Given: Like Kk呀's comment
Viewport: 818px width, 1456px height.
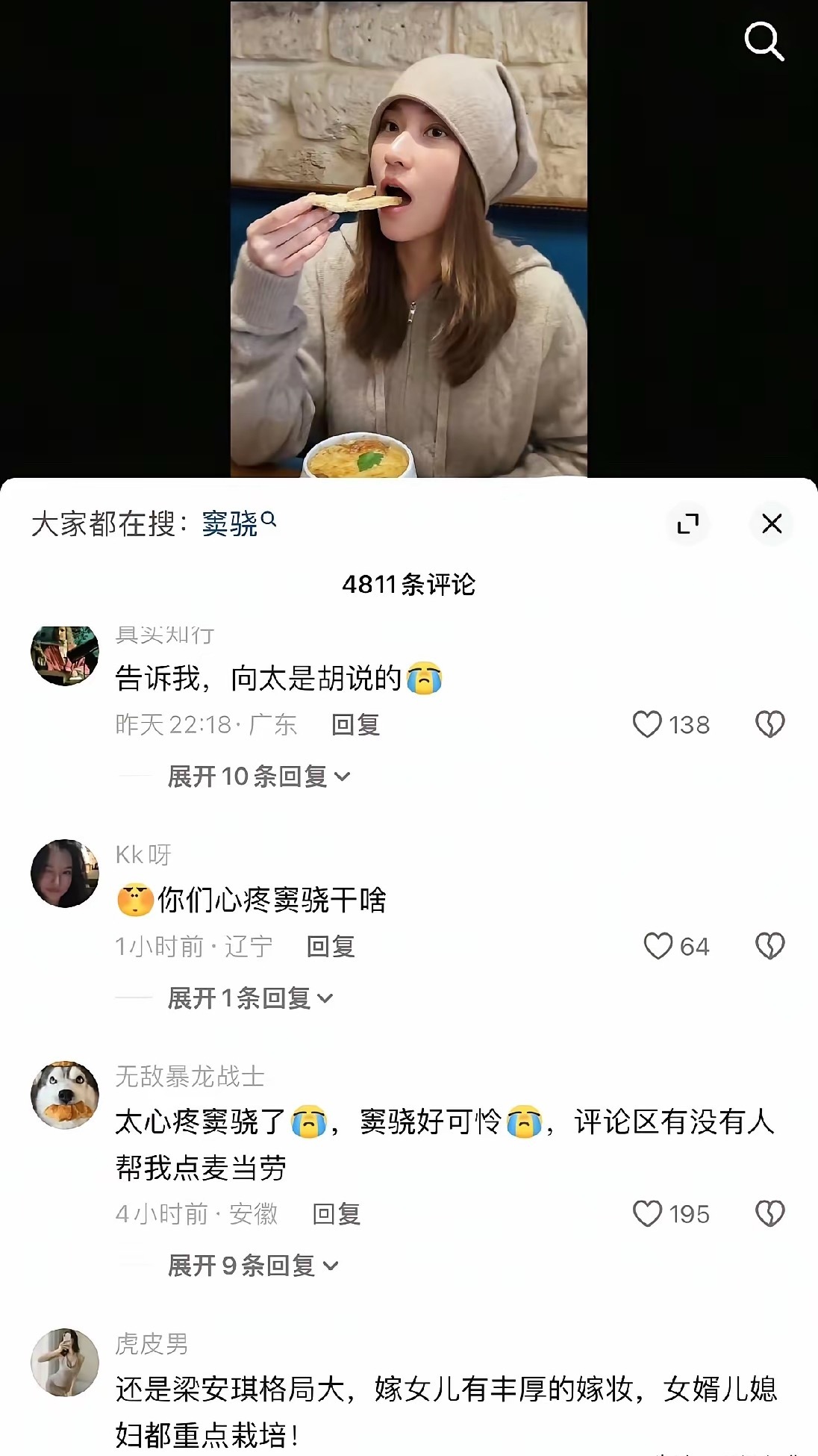Looking at the screenshot, I should [658, 946].
